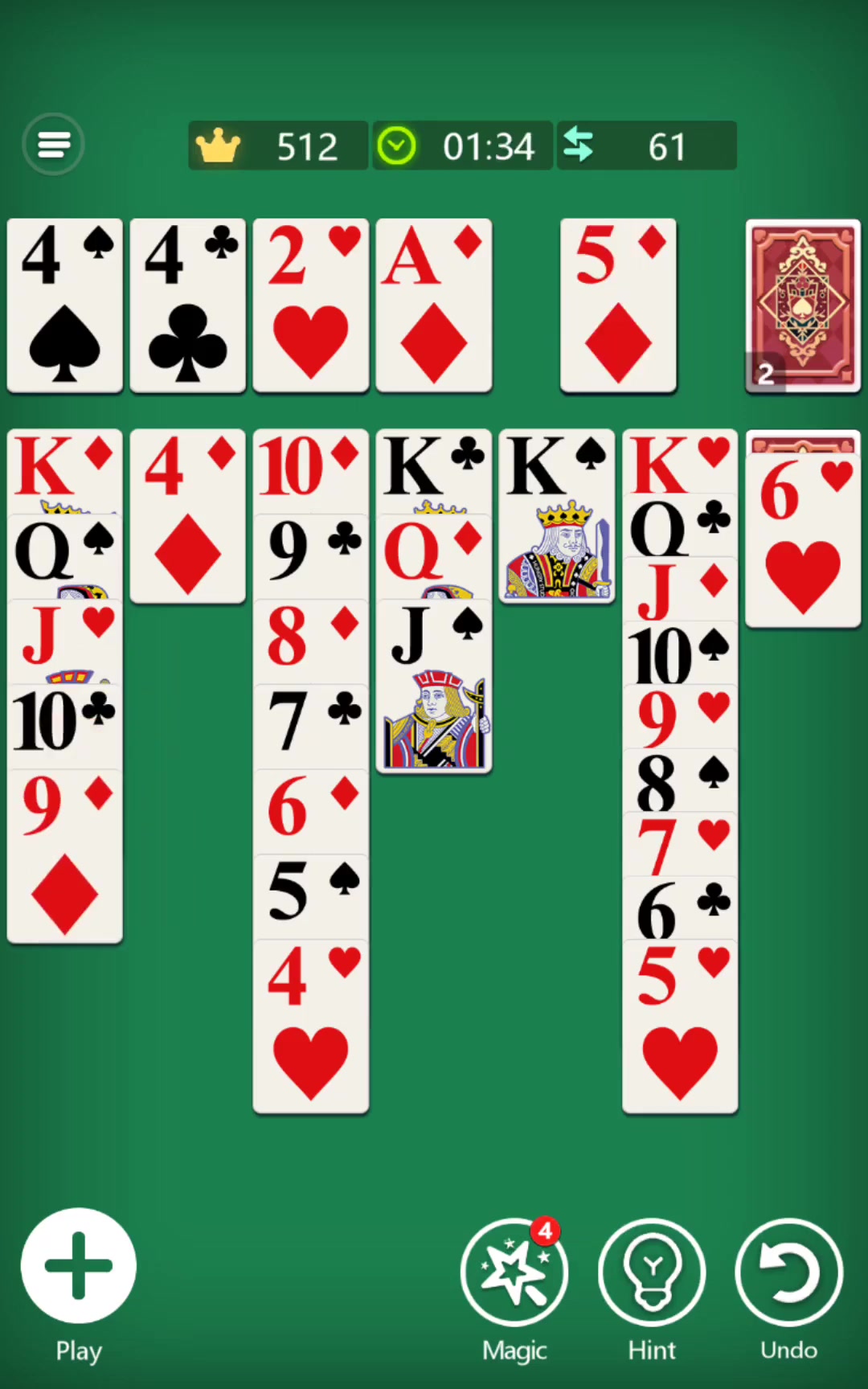Screen dimensions: 868x1389
Task: Get a Hint
Action: [652, 1272]
